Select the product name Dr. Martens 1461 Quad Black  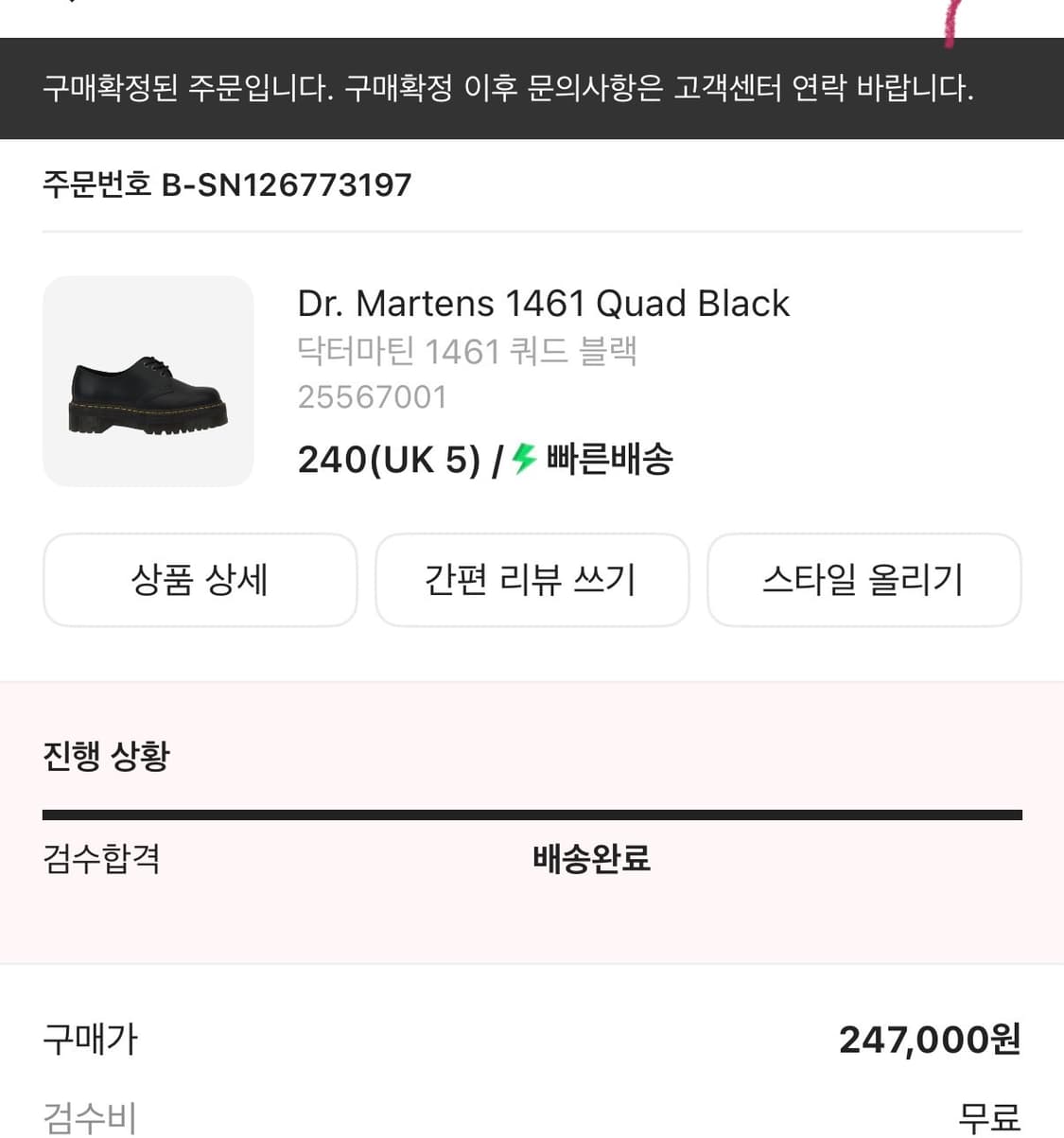point(543,304)
